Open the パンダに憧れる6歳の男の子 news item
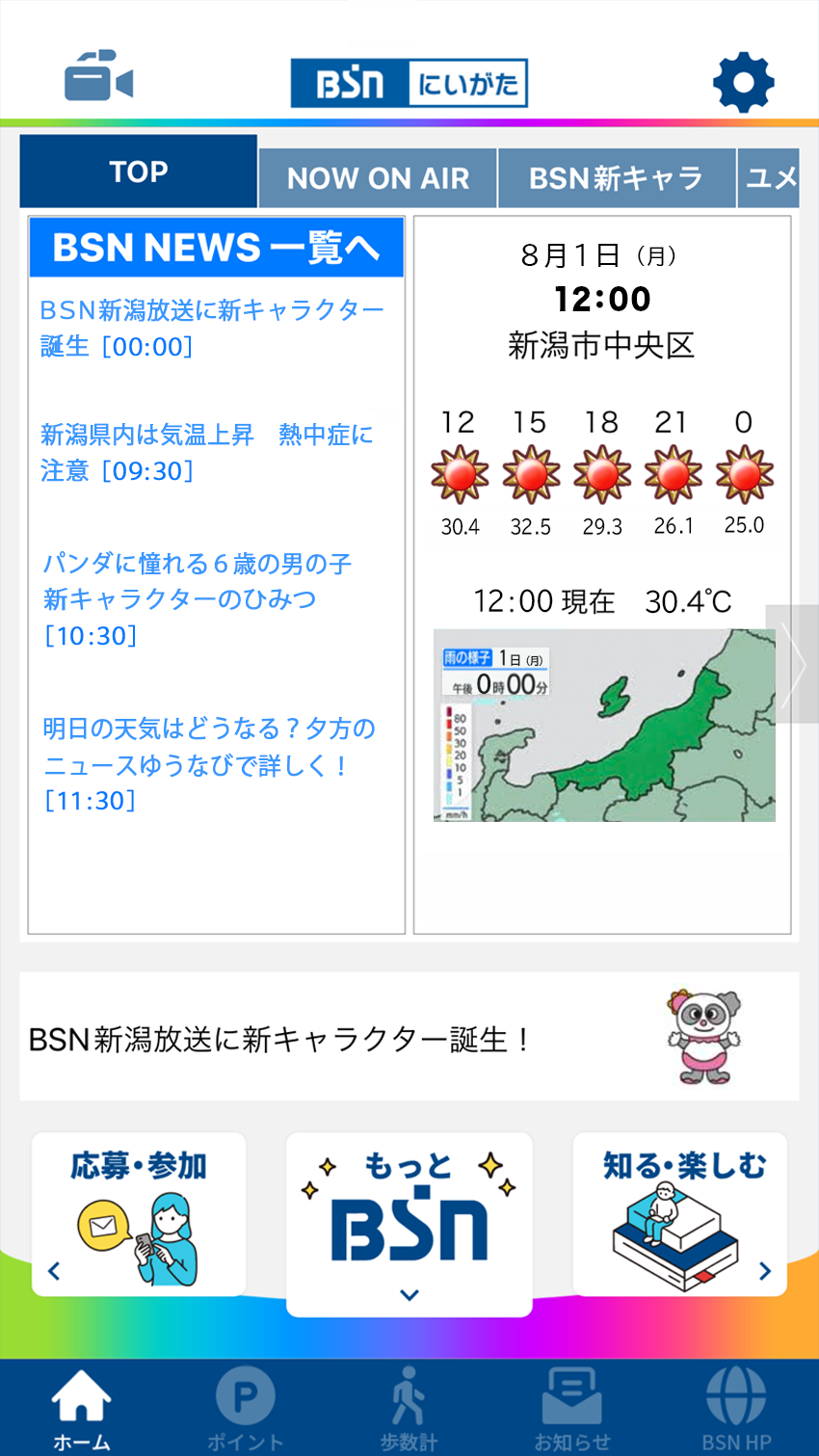This screenshot has height=1456, width=819. click(x=198, y=598)
